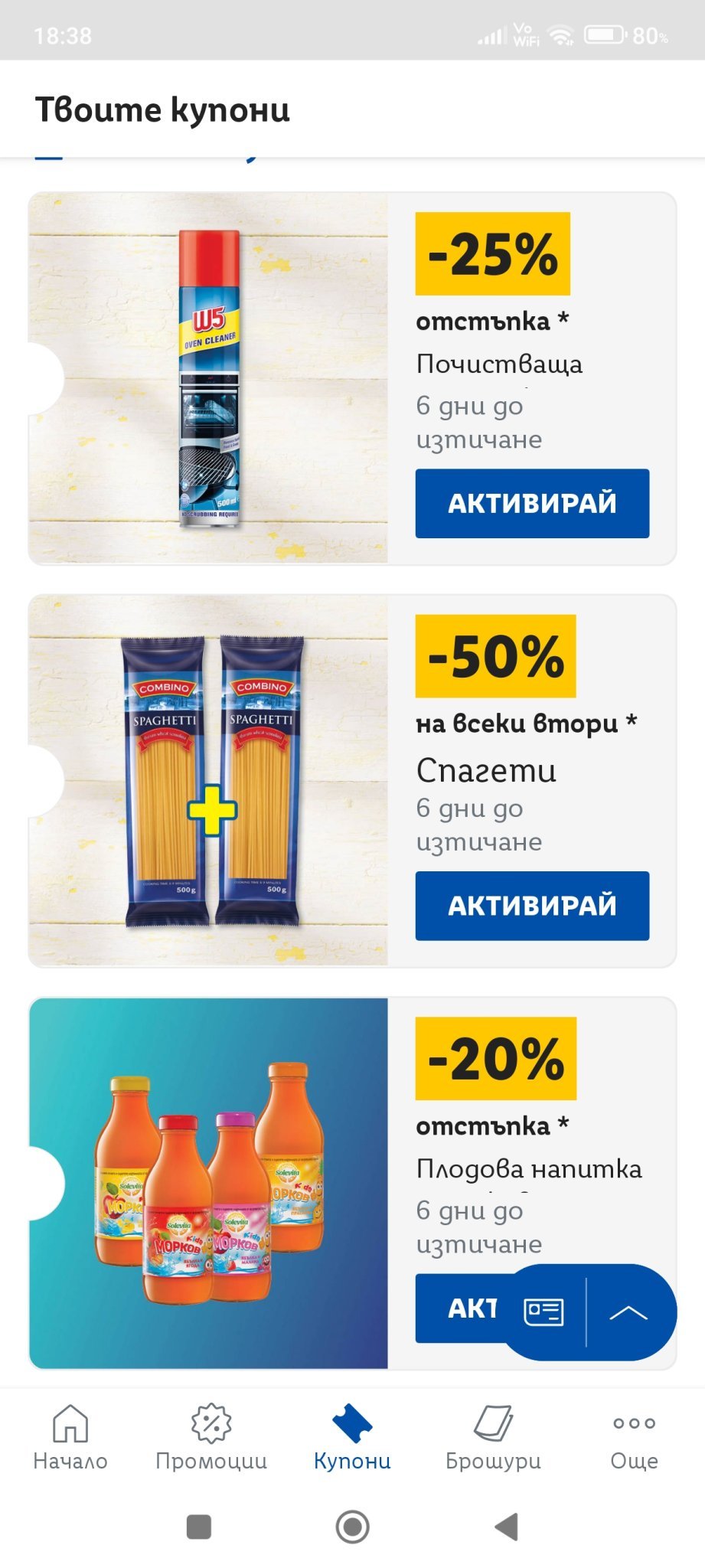
Task: Show the loyalty card from floating button
Action: (543, 1312)
